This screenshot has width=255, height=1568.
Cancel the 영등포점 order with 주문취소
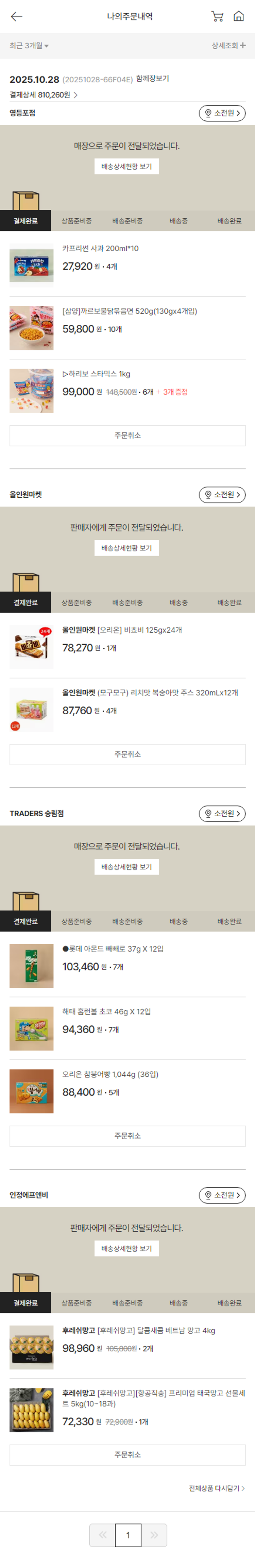127,435
